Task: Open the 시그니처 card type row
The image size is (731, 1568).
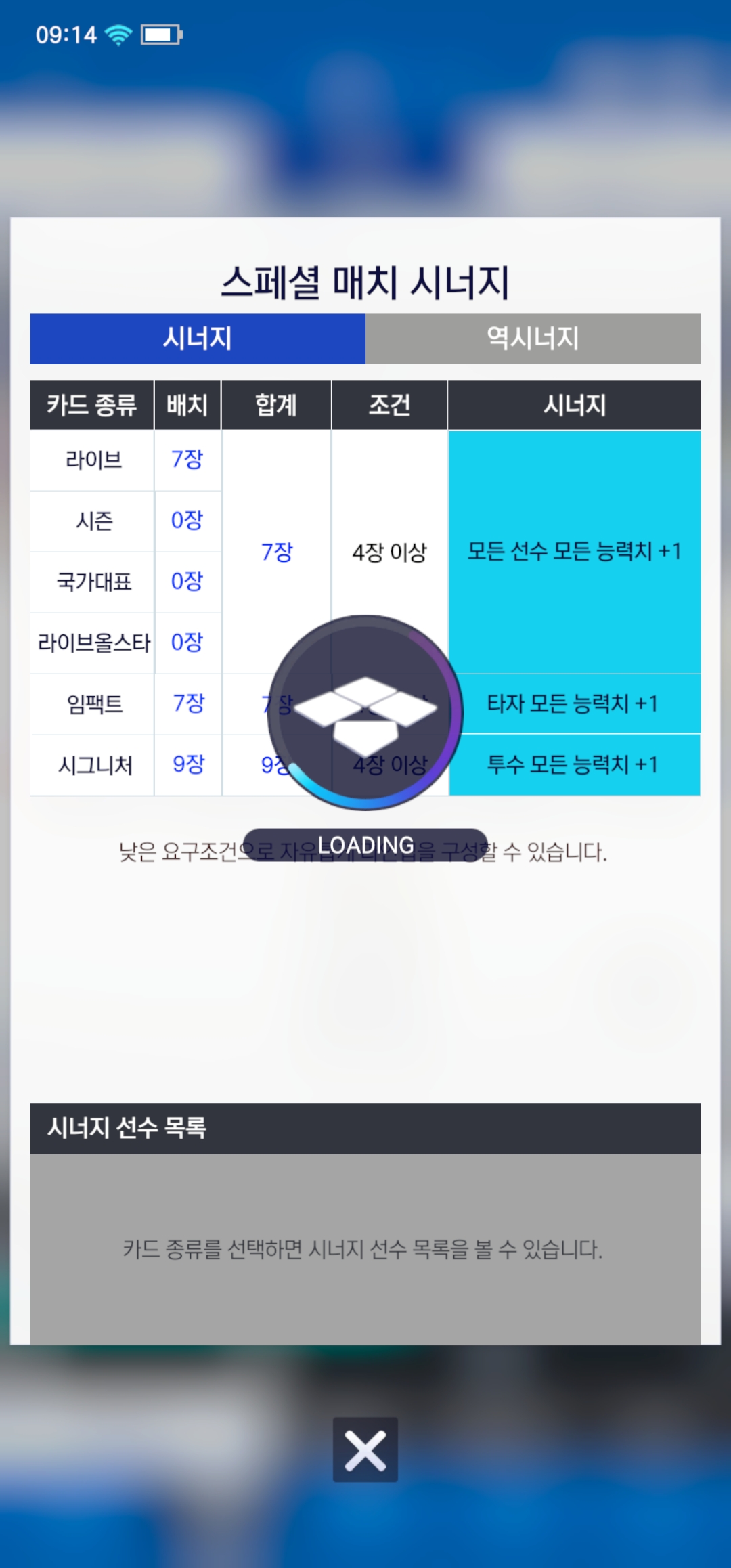Action: pyautogui.click(x=125, y=765)
